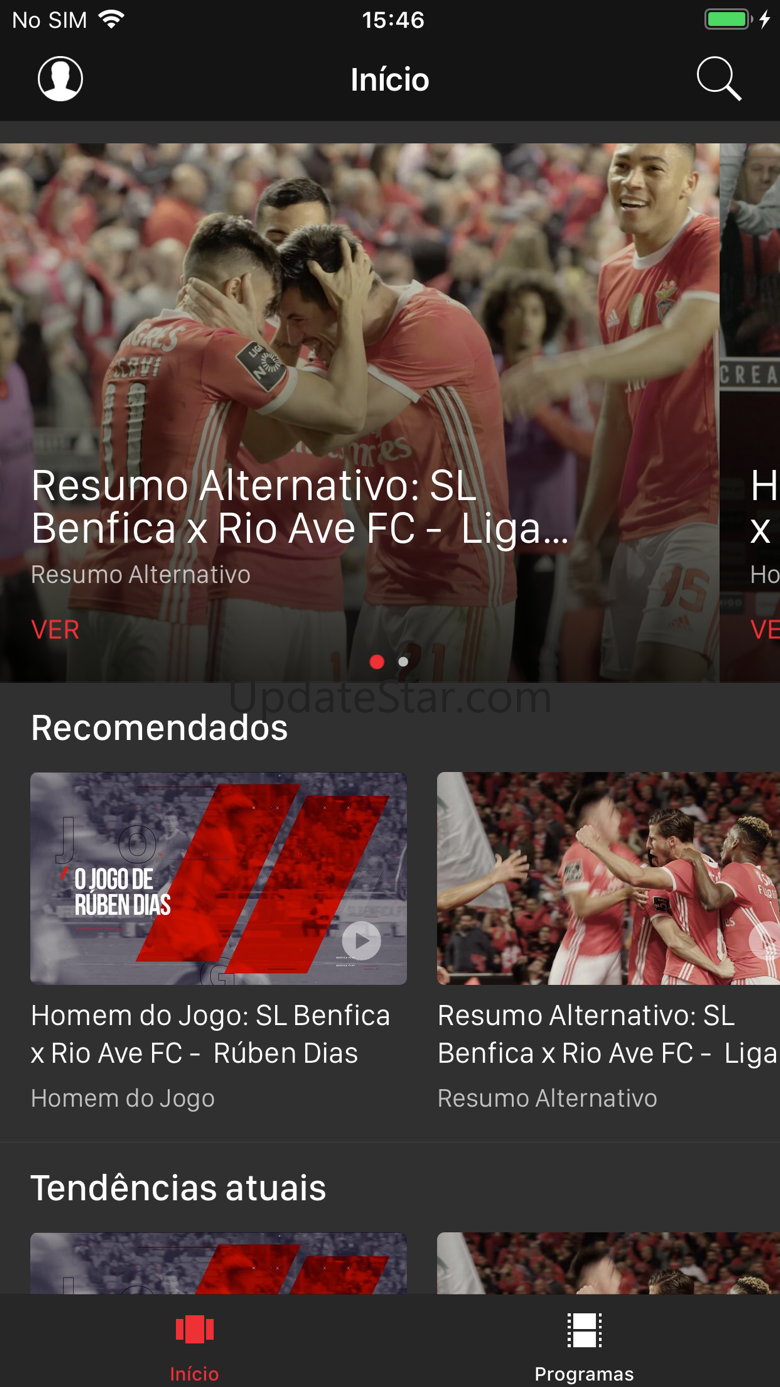The image size is (780, 1387).
Task: Select the Início tab
Action: coord(194,1345)
